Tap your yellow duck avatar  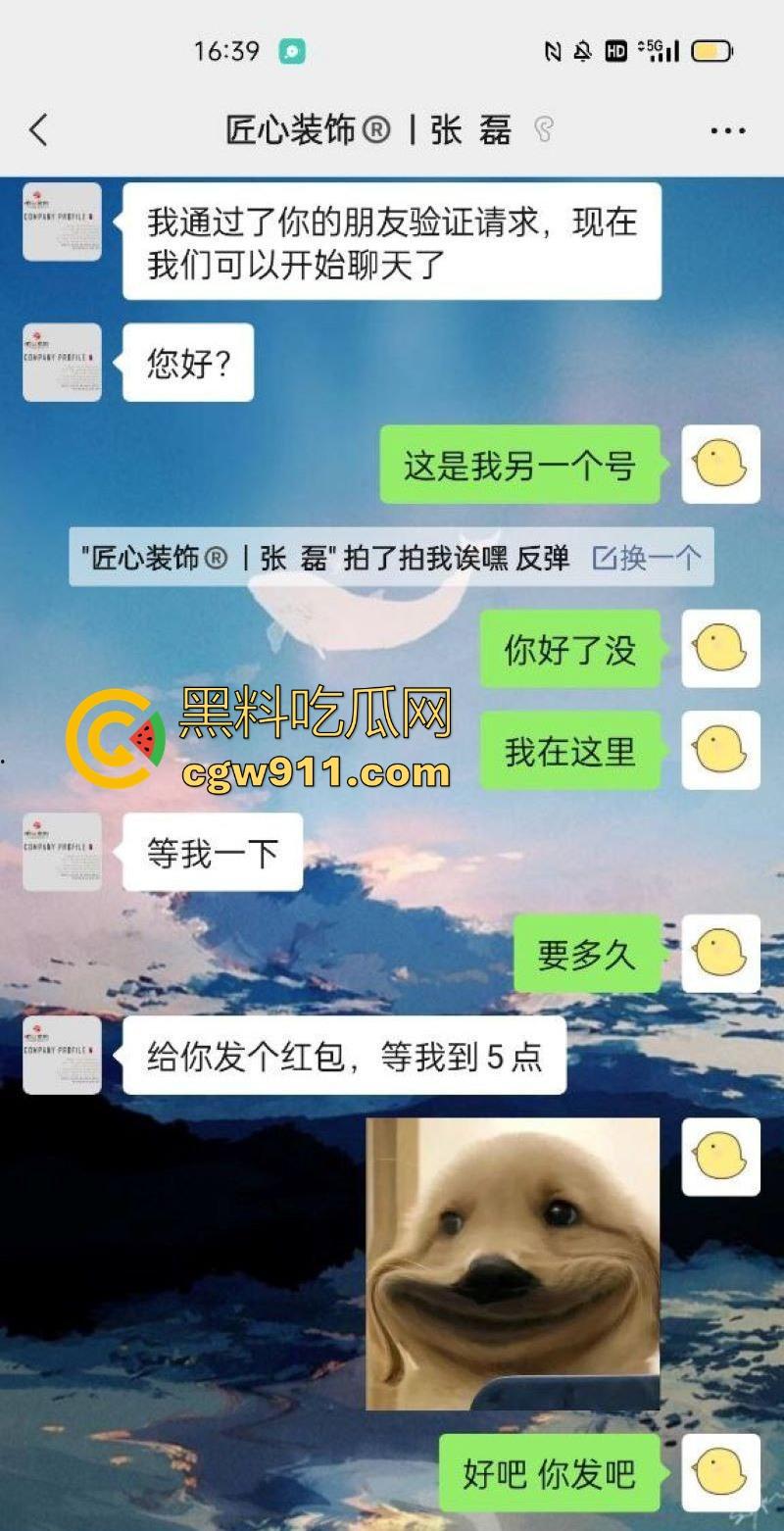pyautogui.click(x=721, y=466)
